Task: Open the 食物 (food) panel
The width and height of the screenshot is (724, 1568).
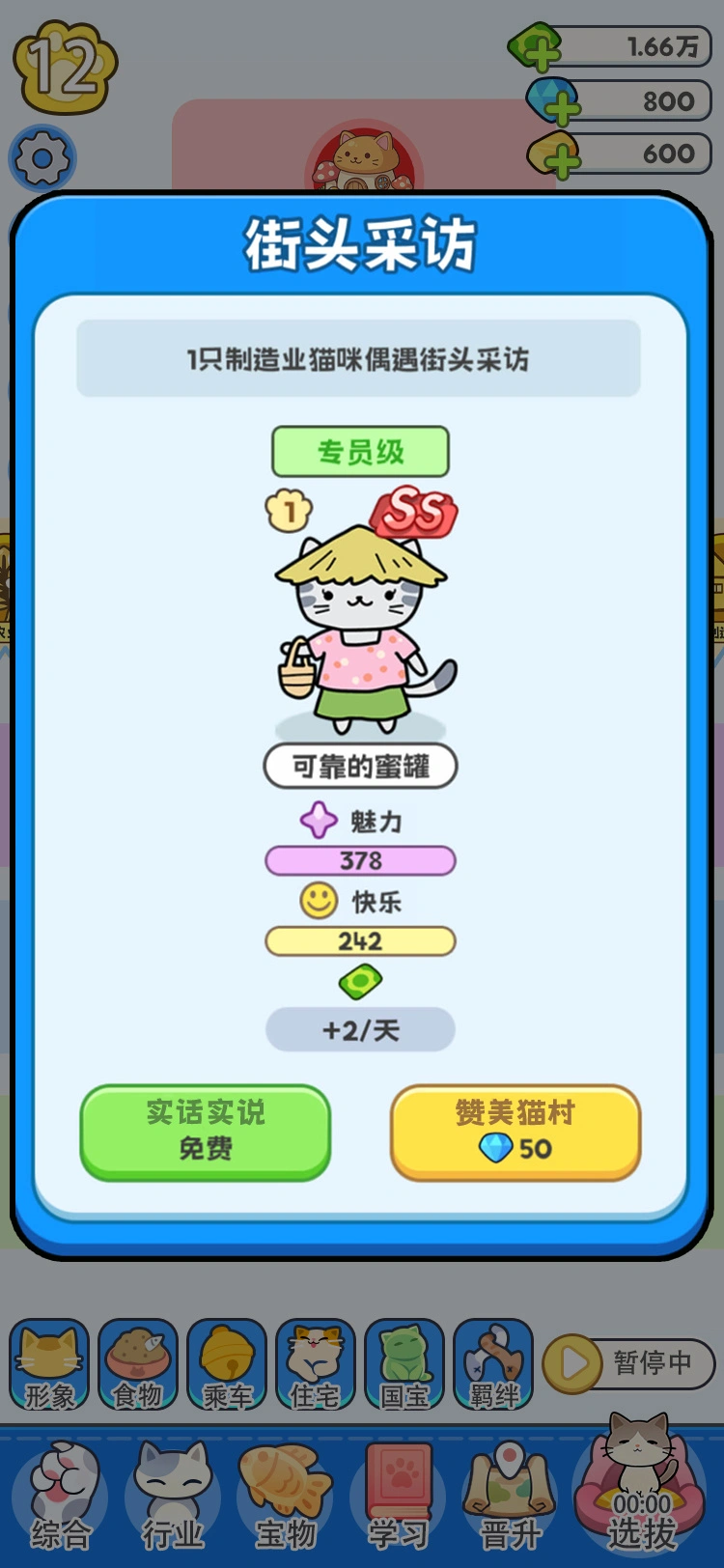Action: coord(138,1364)
